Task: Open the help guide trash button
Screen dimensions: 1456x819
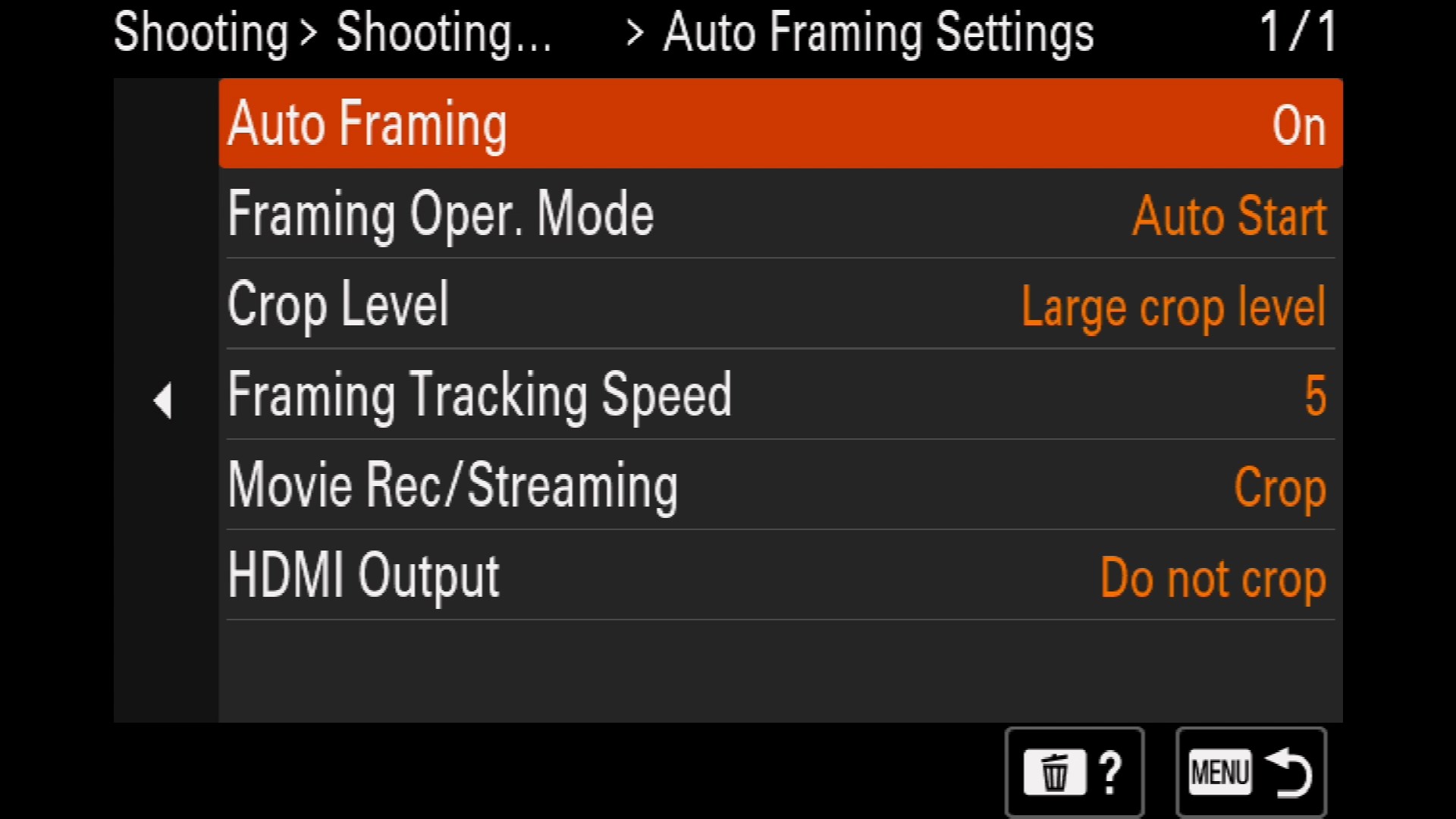Action: 1074,772
